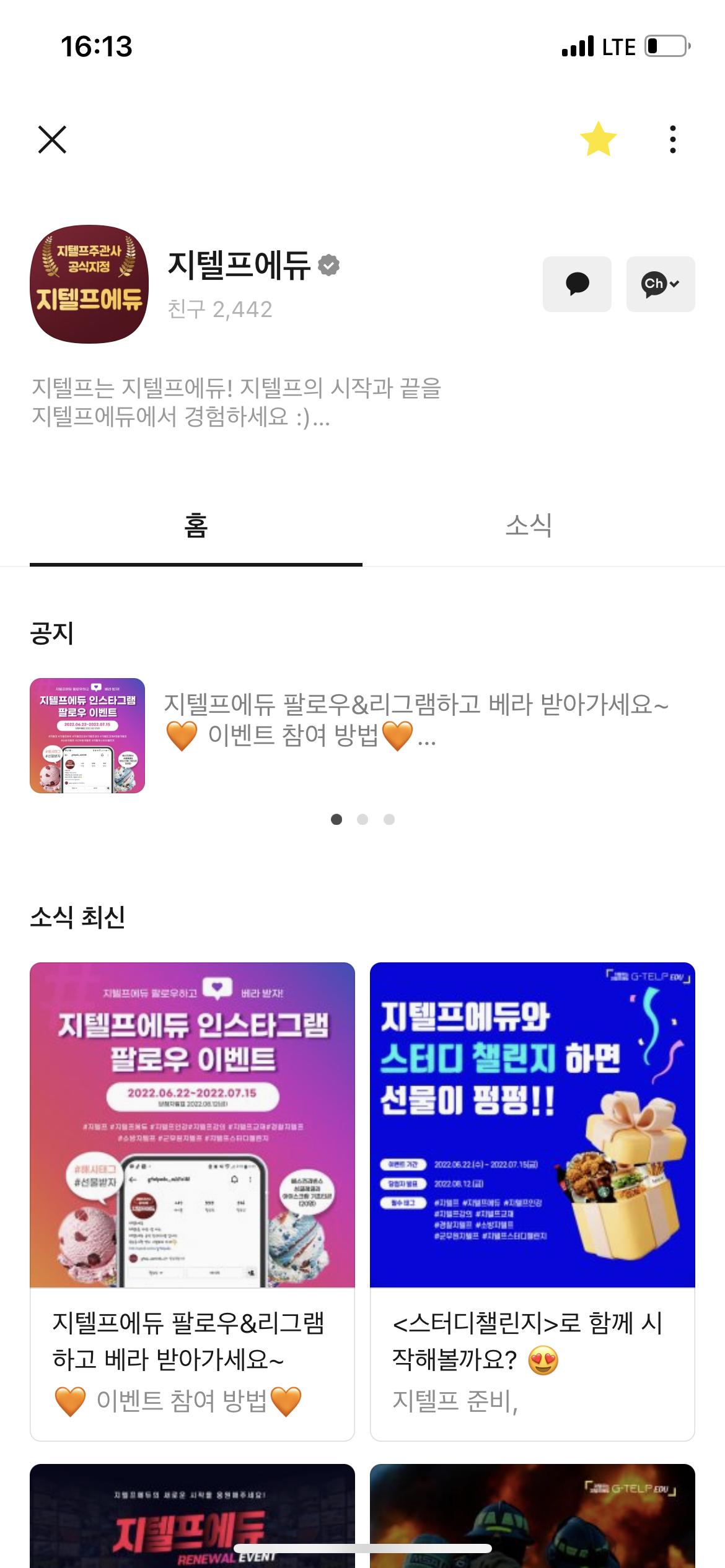Expand the channel description text
Image resolution: width=725 pixels, height=1568 pixels.
tap(235, 403)
